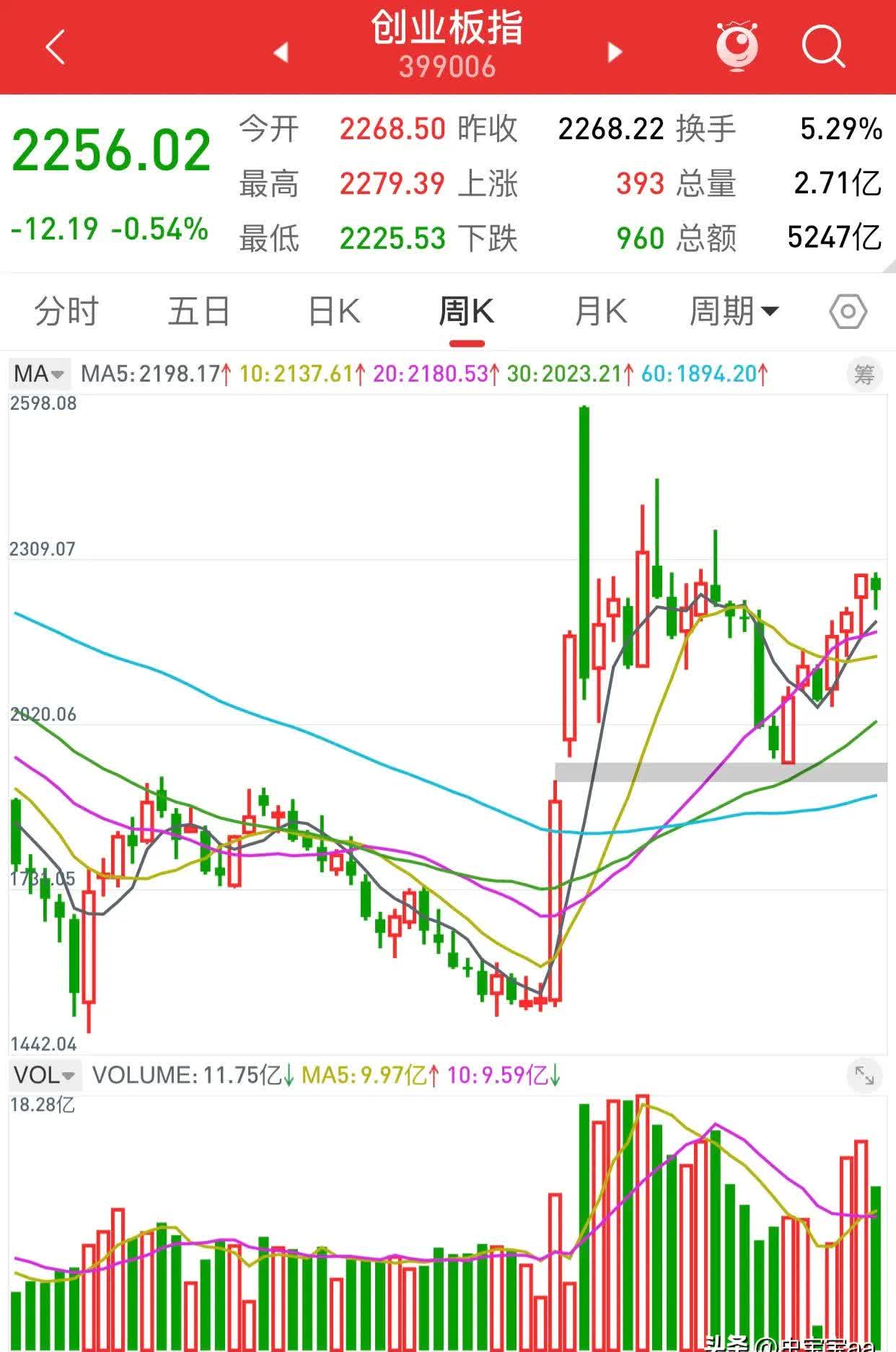Viewport: 896px width, 1352px height.
Task: Expand the volume panel using the fullscreen icon
Action: pyautogui.click(x=864, y=1074)
